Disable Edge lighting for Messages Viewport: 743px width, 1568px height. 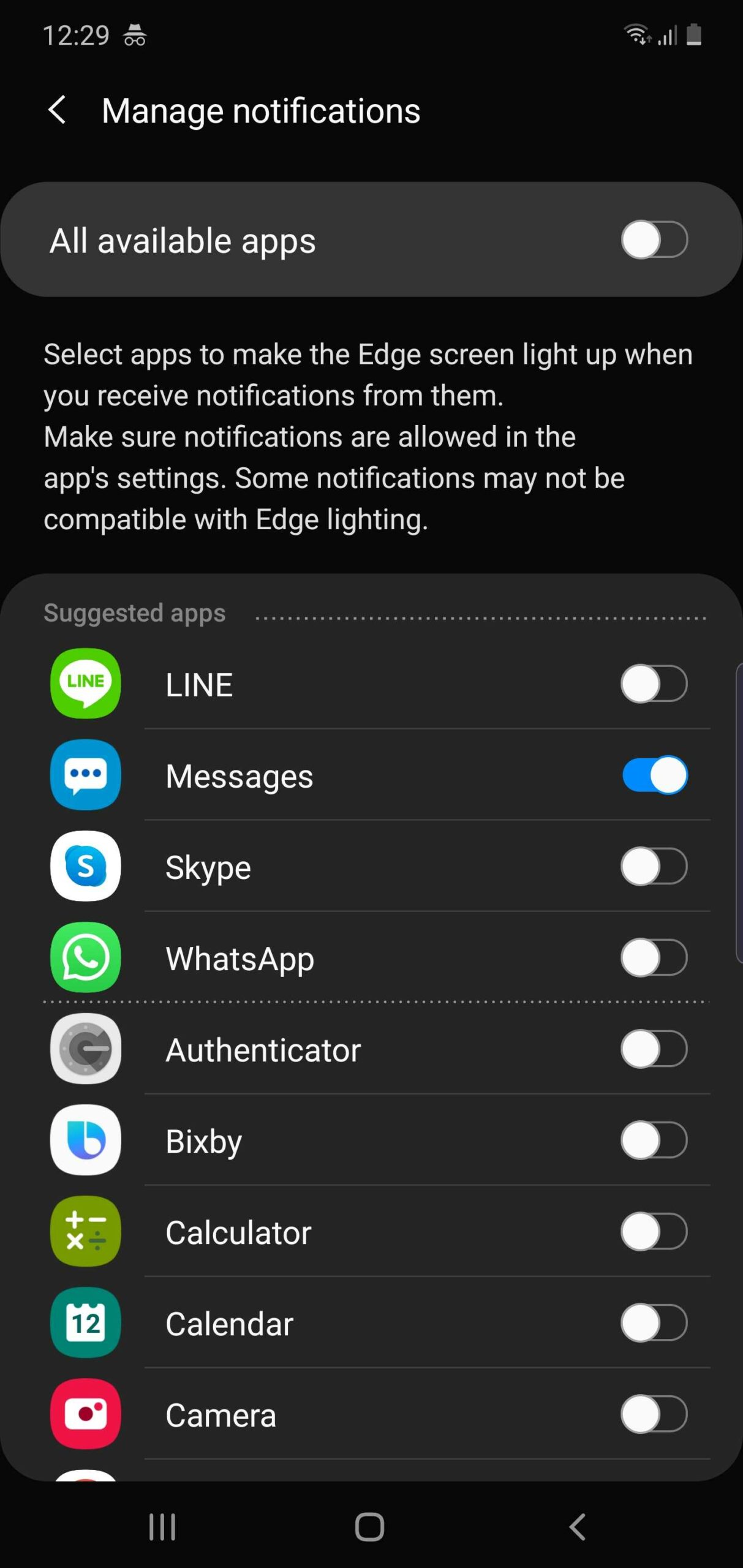click(653, 775)
